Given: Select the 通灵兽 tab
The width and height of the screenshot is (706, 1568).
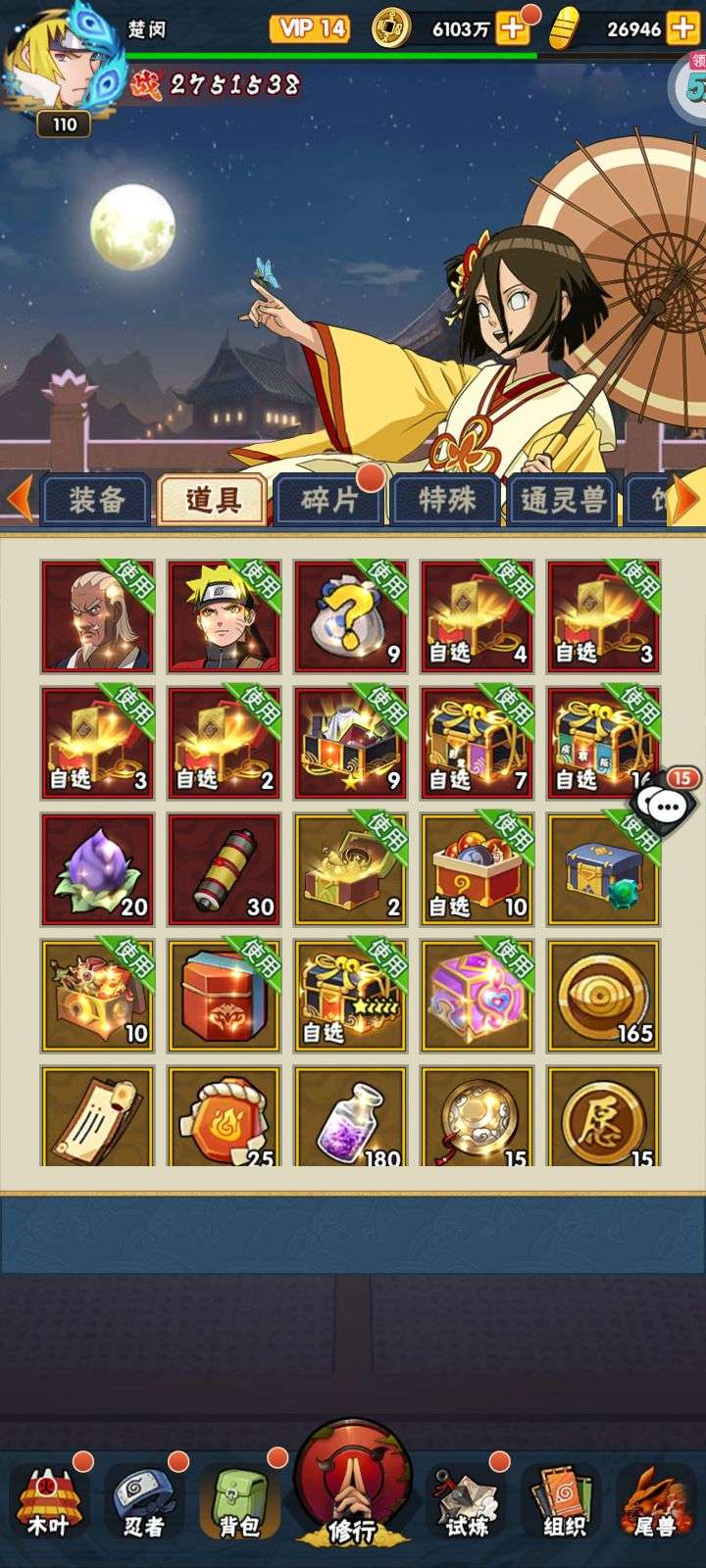Looking at the screenshot, I should click(563, 501).
